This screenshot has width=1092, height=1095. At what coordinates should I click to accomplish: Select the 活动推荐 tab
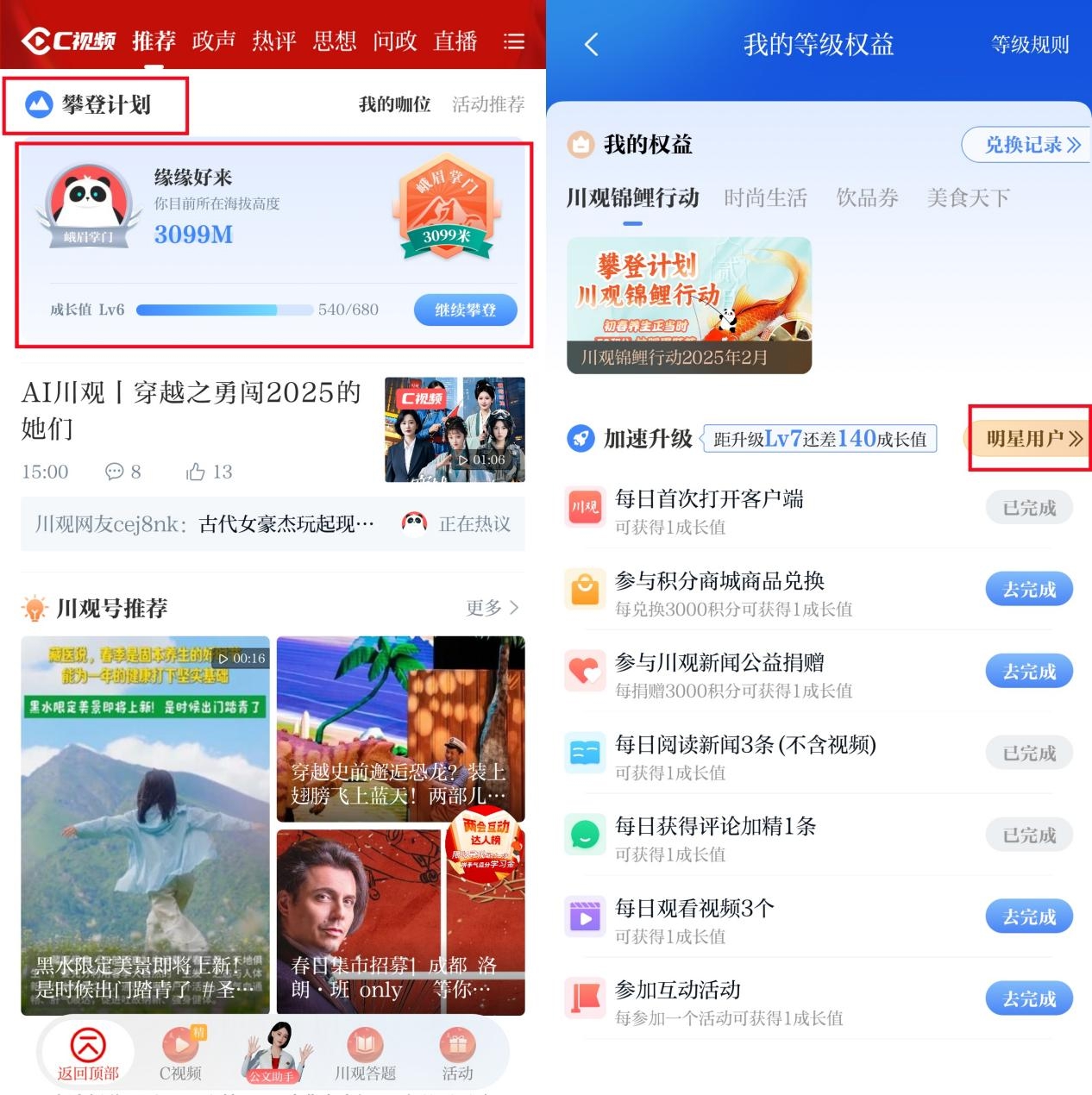coord(488,104)
